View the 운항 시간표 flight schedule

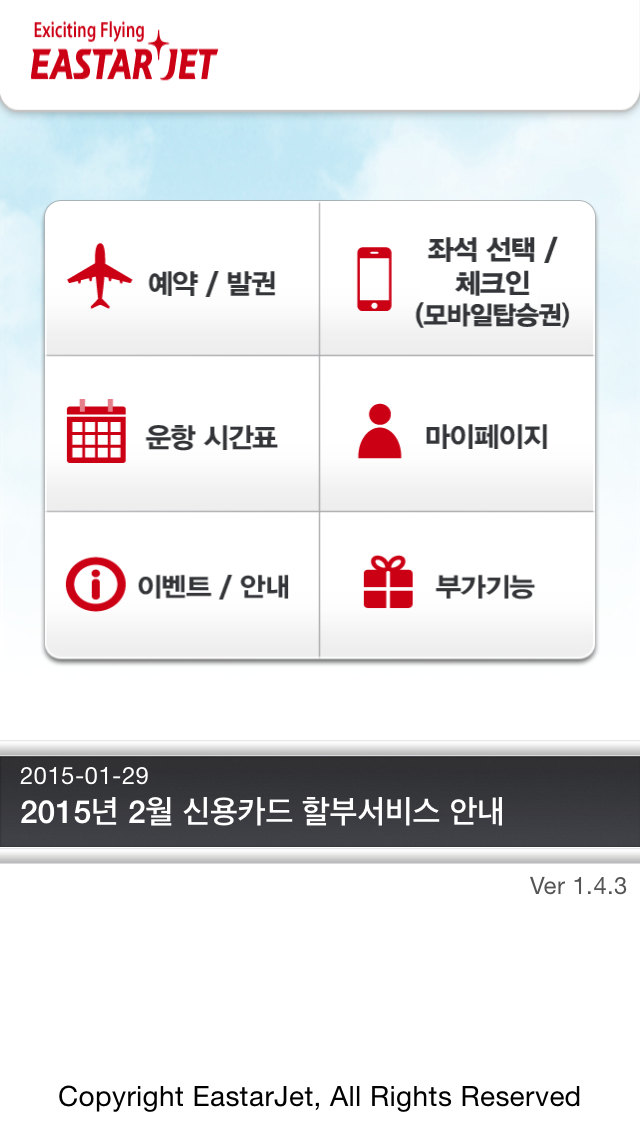[182, 434]
